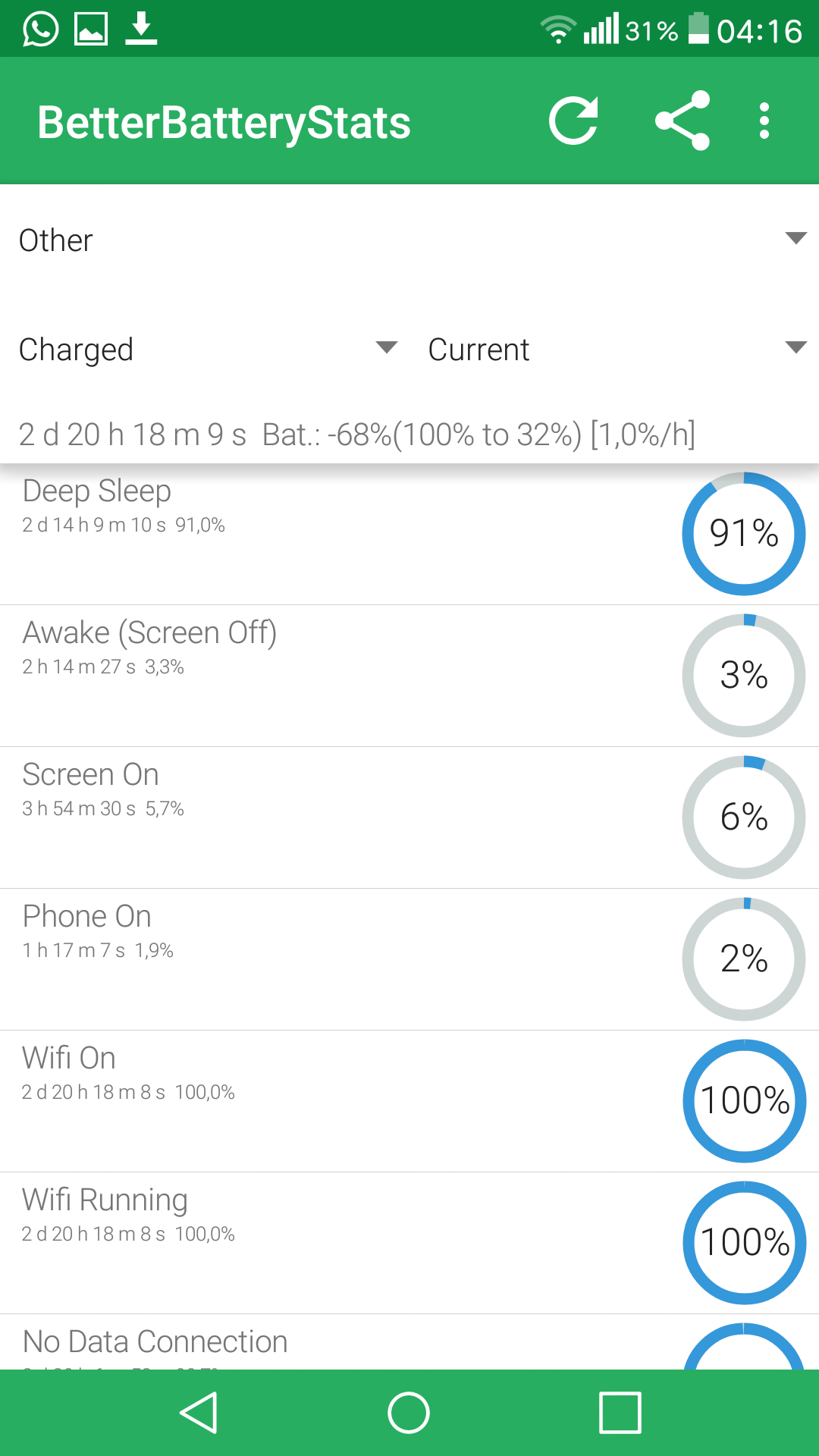Open the No Data Connection row
This screenshot has width=819, height=1456.
[x=409, y=1342]
